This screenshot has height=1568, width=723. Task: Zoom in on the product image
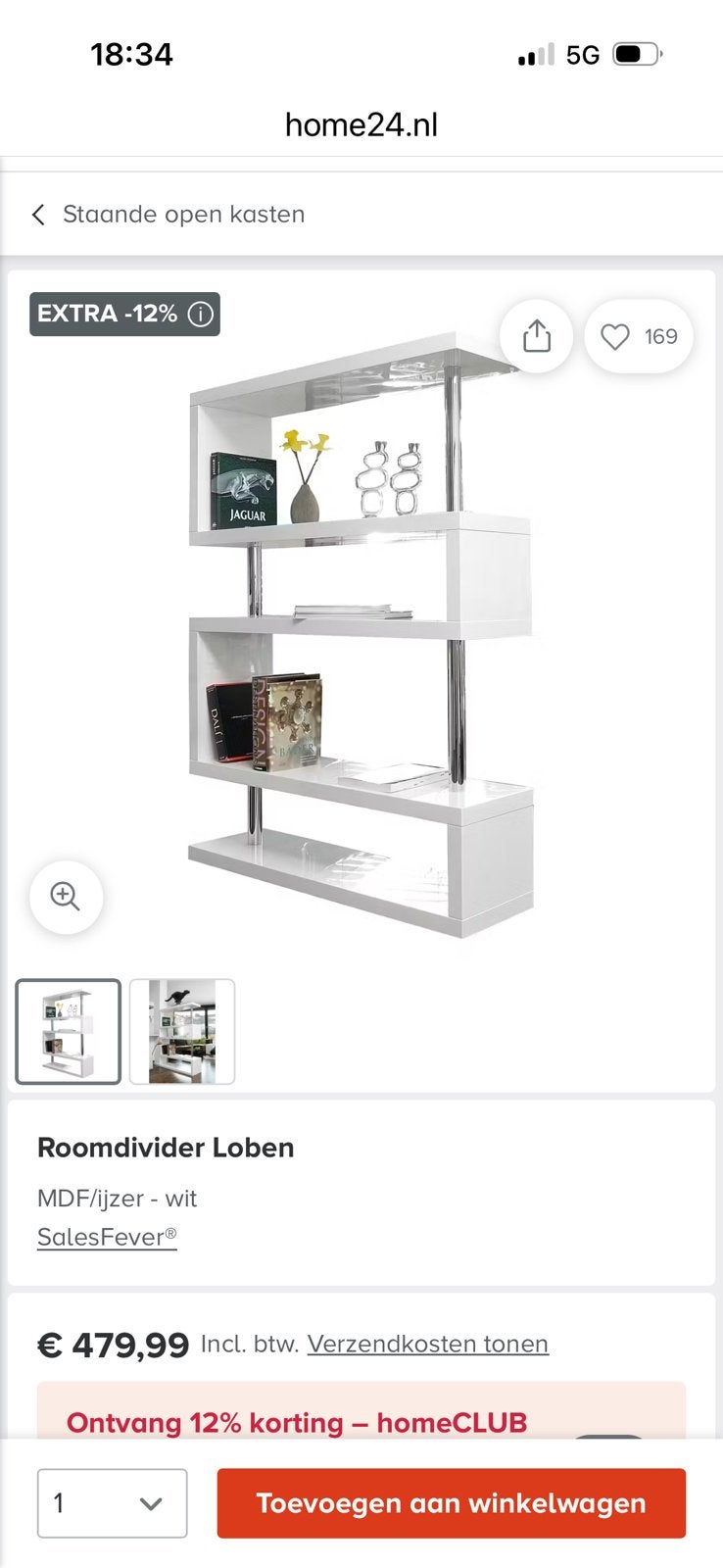tap(66, 897)
